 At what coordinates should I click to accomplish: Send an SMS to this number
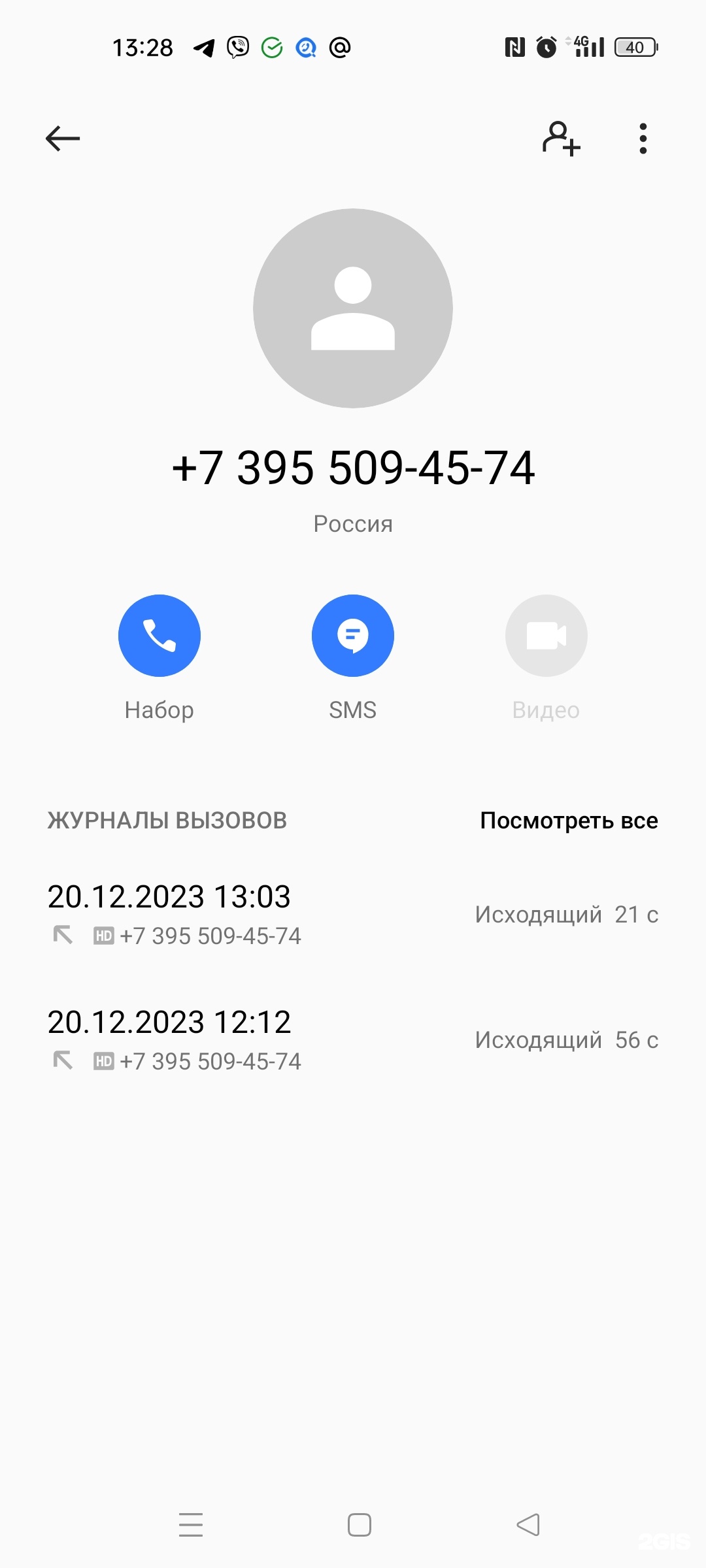352,636
